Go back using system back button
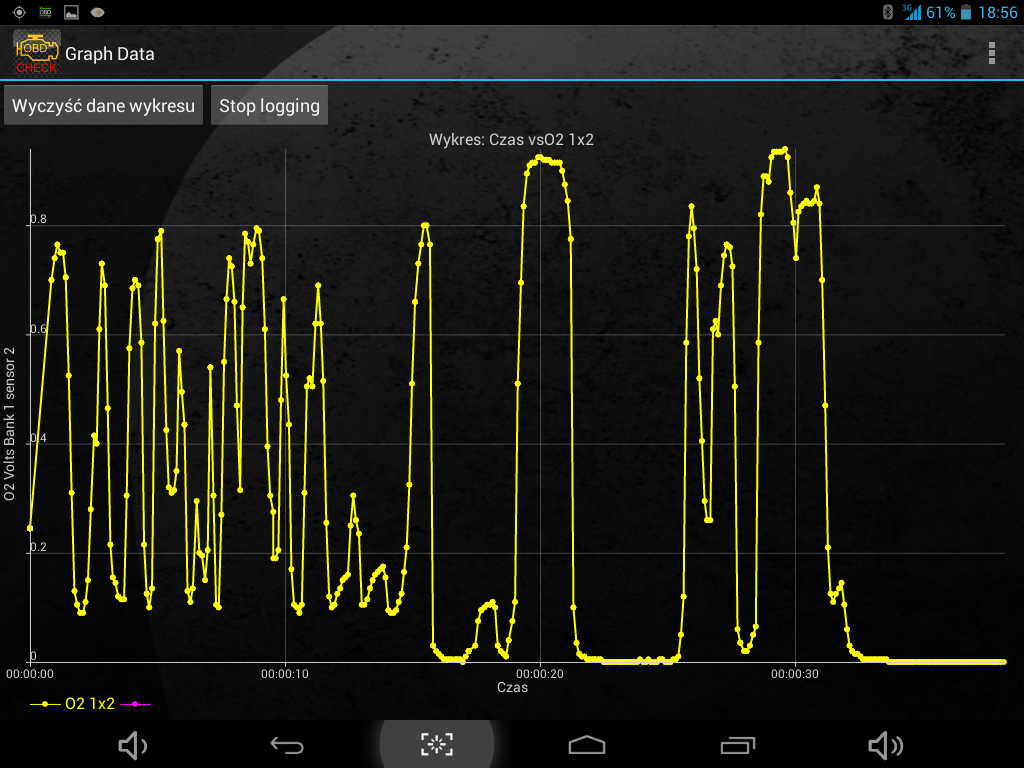Image resolution: width=1024 pixels, height=768 pixels. (x=287, y=744)
